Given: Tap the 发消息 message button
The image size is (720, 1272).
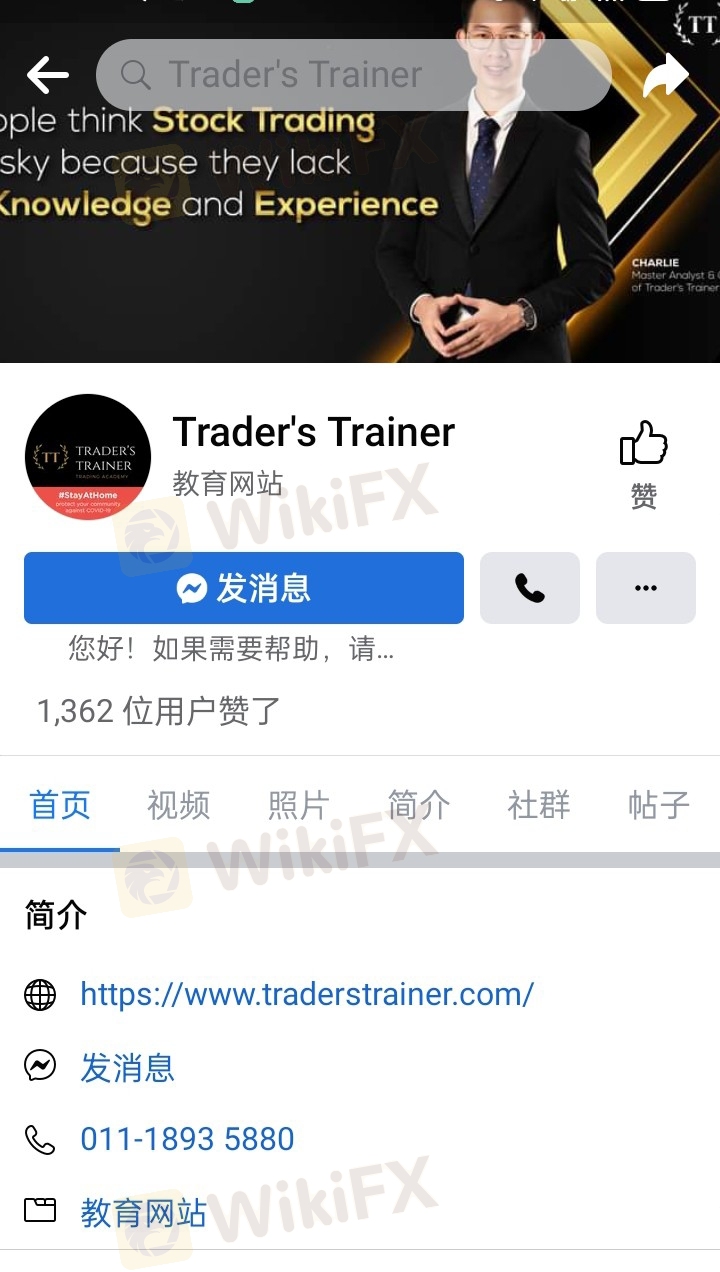Looking at the screenshot, I should coord(244,588).
